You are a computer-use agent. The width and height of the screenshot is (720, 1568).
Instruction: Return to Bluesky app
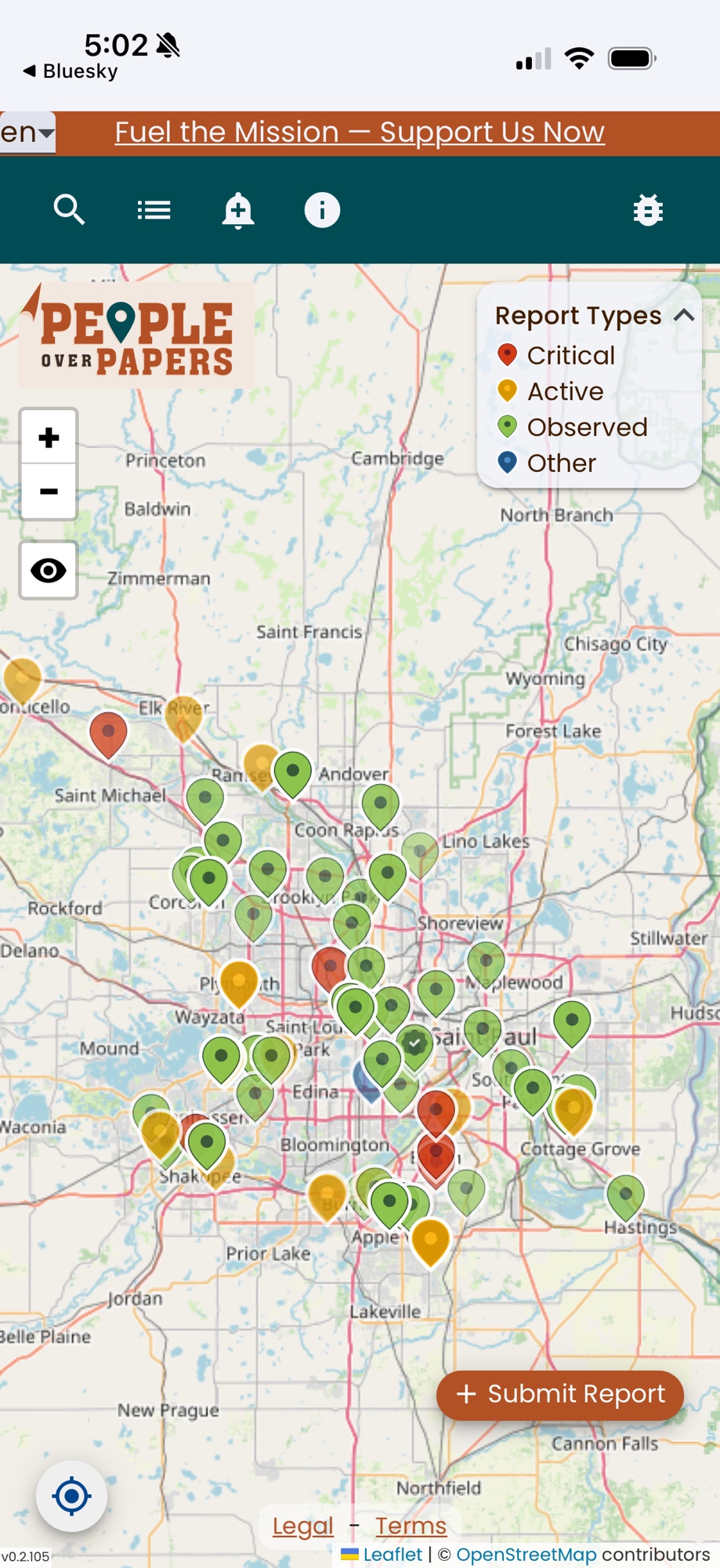point(71,71)
